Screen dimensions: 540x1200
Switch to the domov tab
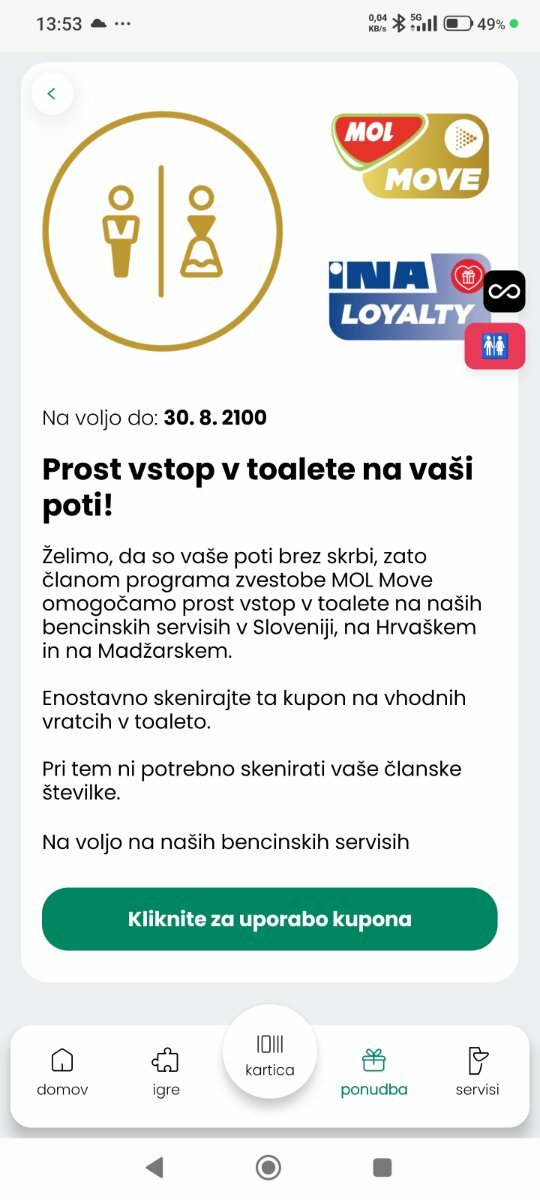tap(62, 1073)
